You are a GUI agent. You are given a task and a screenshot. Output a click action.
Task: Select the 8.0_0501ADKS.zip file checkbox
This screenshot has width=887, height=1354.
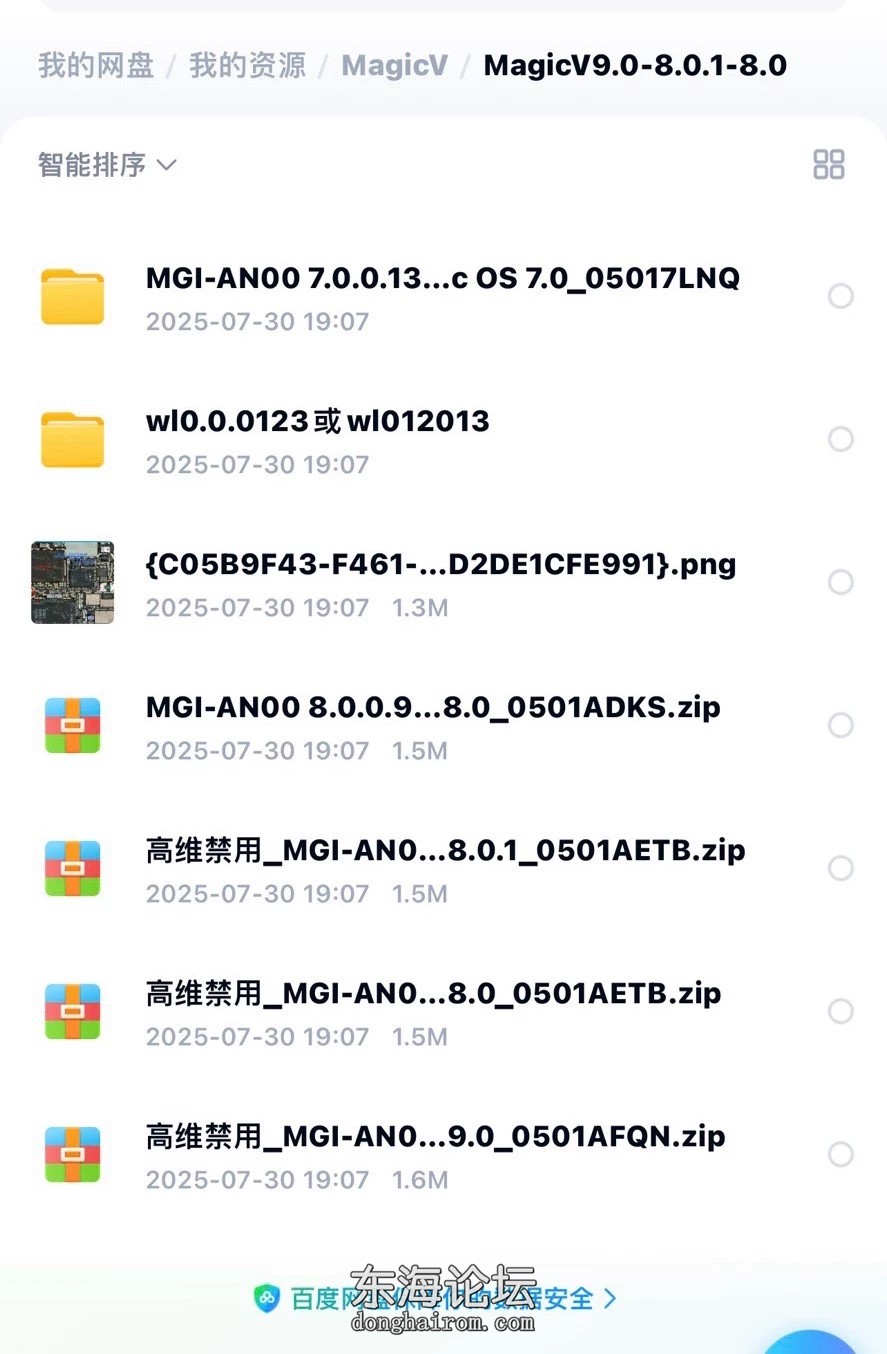[x=841, y=725]
